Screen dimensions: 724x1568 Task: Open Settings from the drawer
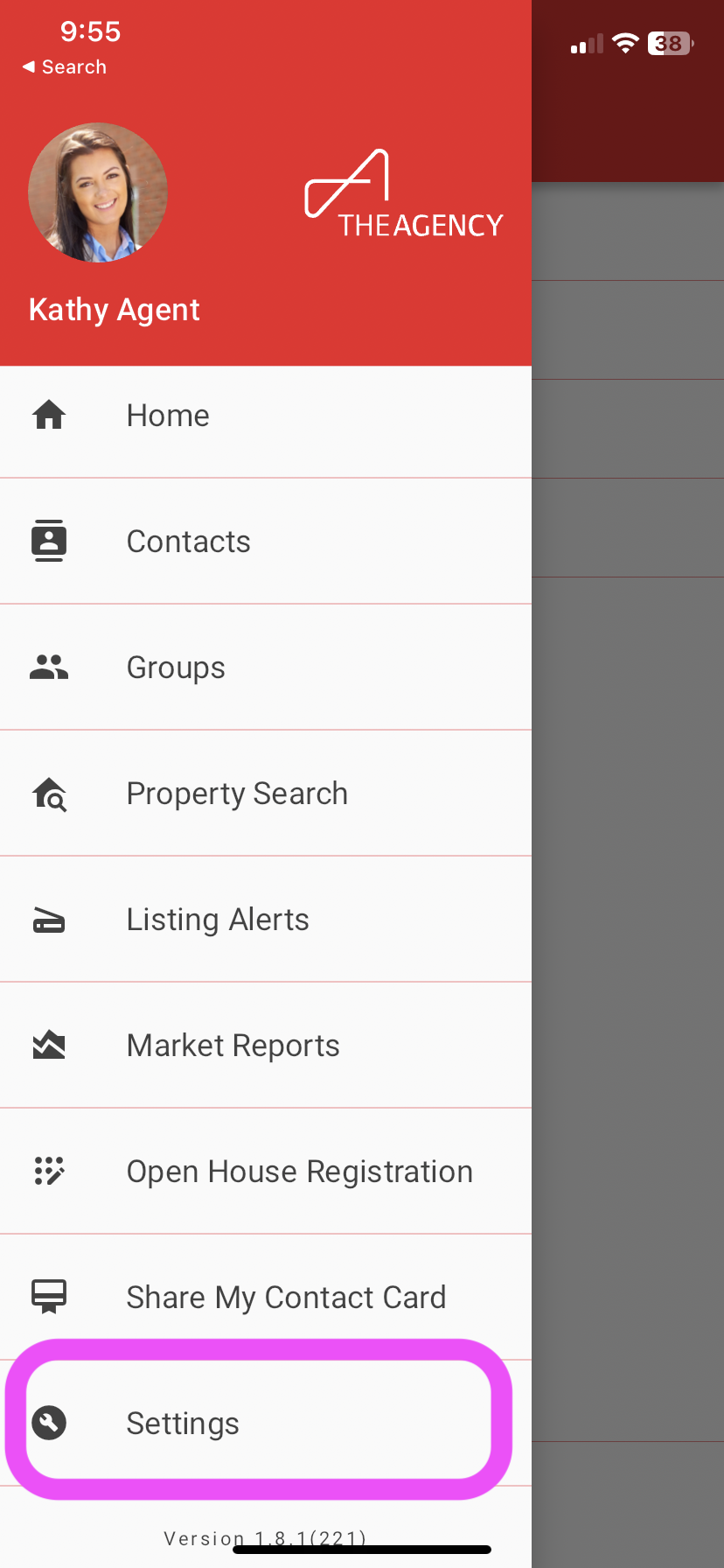click(183, 1424)
